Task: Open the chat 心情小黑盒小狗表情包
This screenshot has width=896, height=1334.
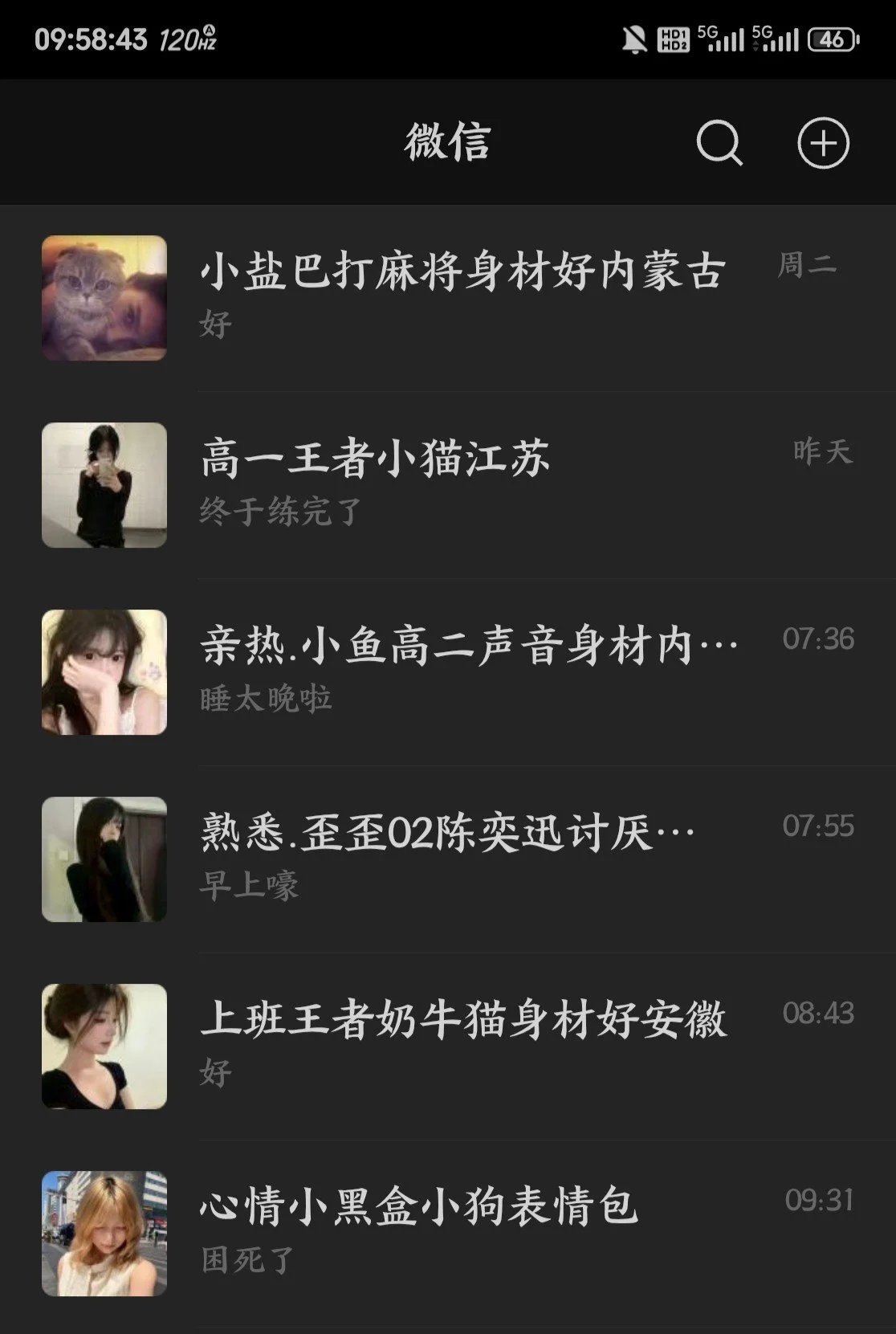Action: (462, 1233)
